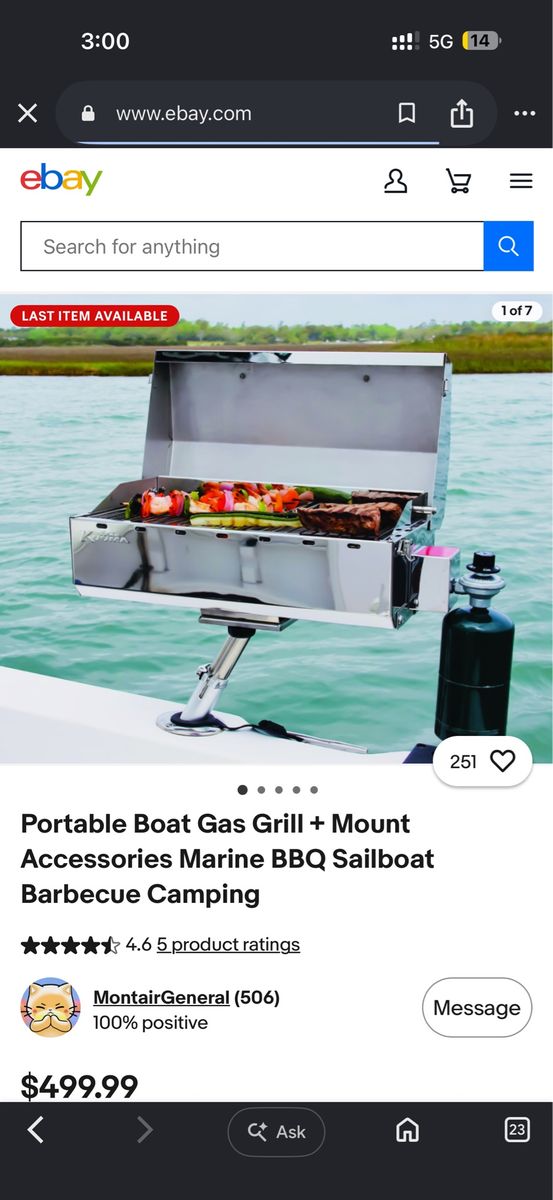Share this page via the share icon
Viewport: 553px width, 1200px height.
point(461,113)
